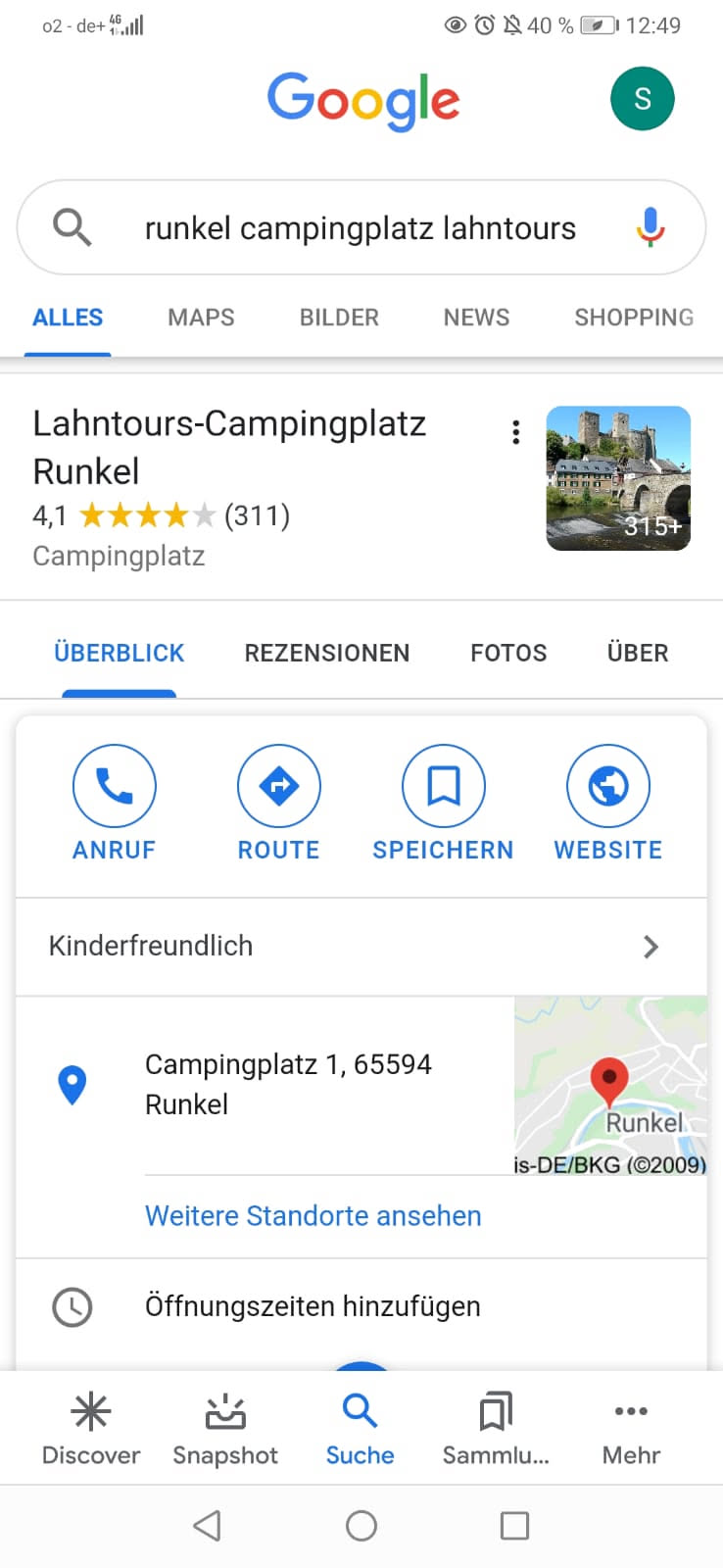Open the Fotos tab
Image resolution: width=723 pixels, height=1568 pixels.
pyautogui.click(x=508, y=653)
